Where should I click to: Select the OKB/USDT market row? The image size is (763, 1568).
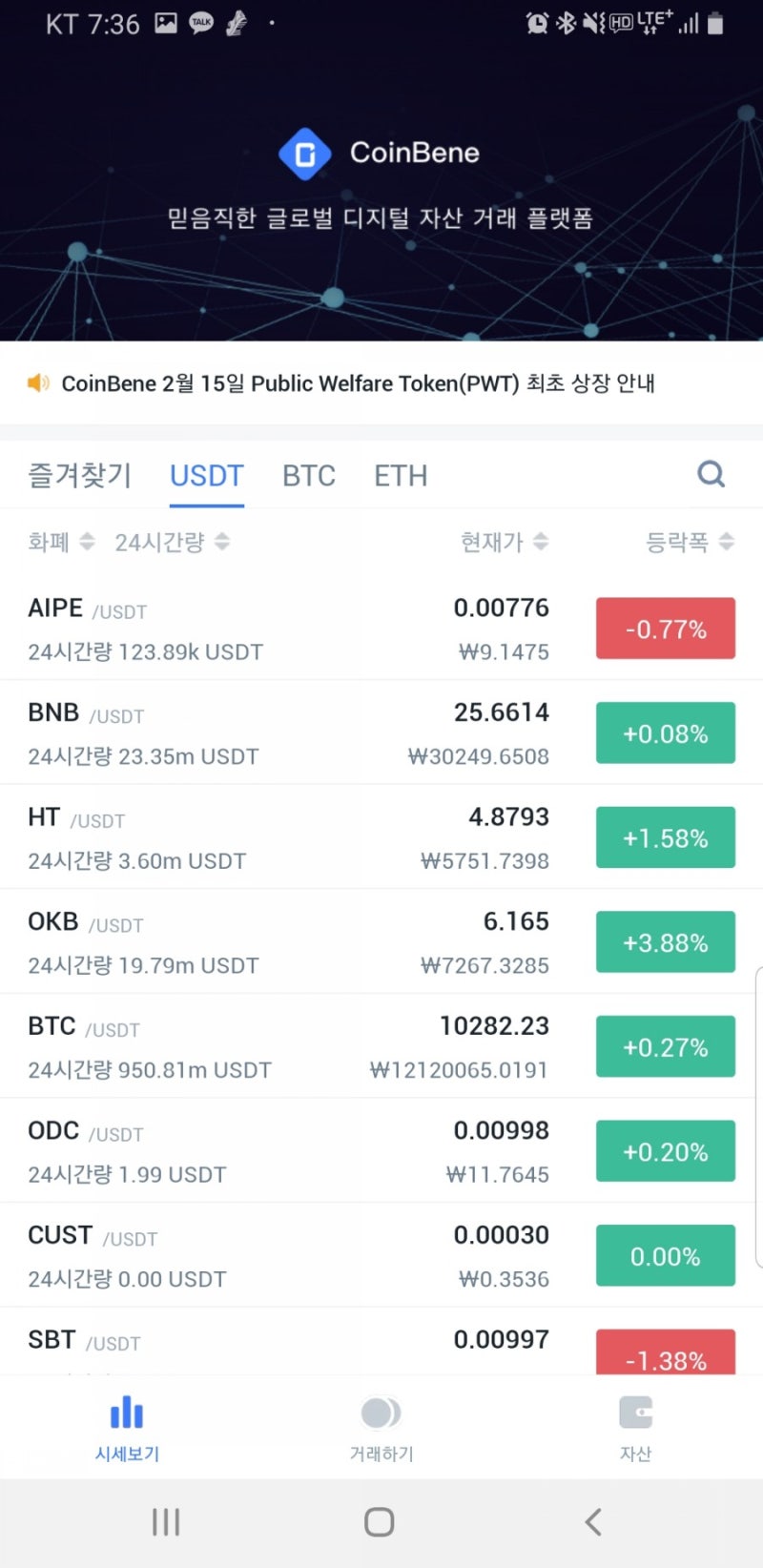(x=286, y=942)
